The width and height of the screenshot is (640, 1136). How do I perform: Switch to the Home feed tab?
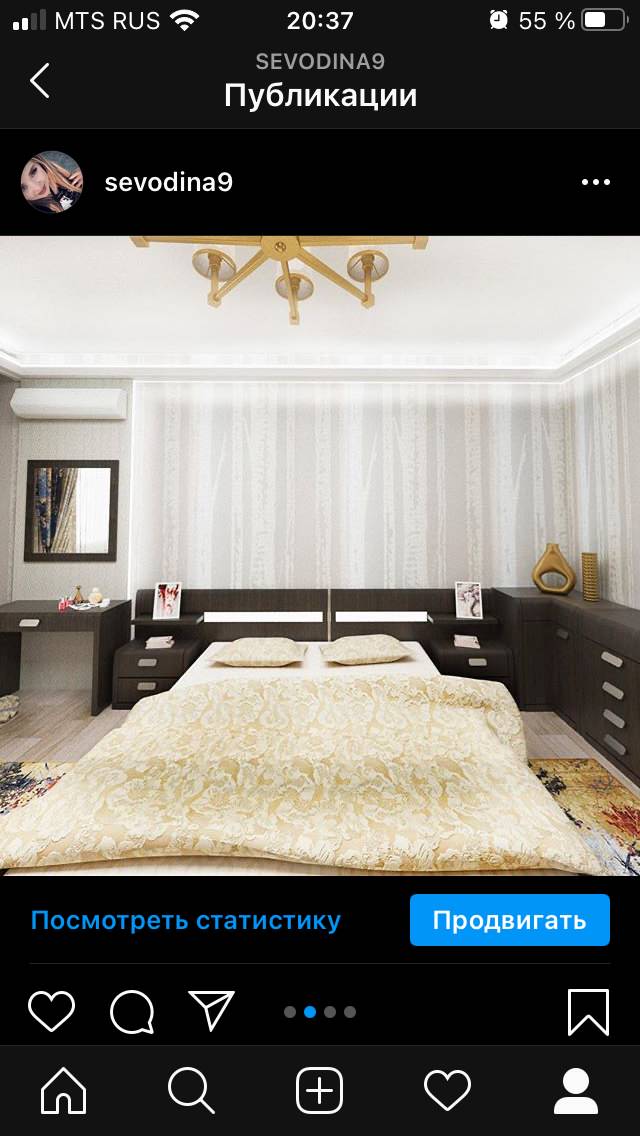coord(63,1090)
